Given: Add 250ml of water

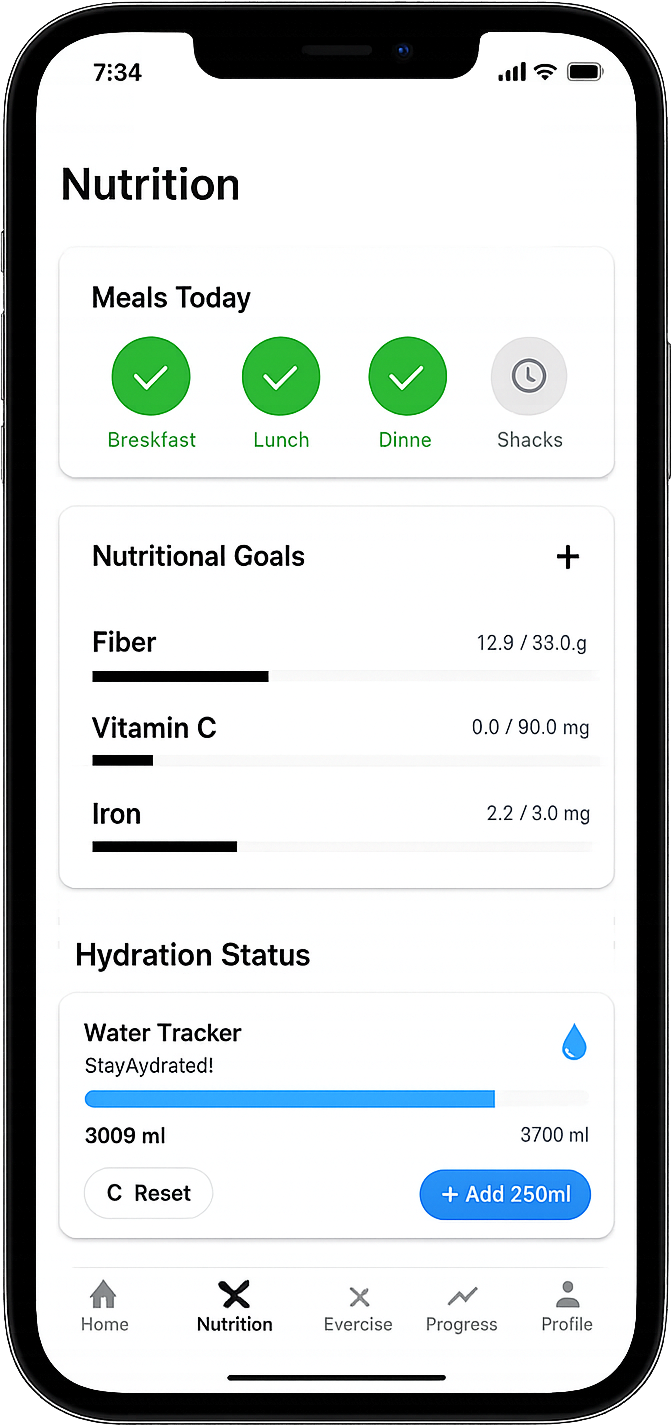Looking at the screenshot, I should 505,1194.
